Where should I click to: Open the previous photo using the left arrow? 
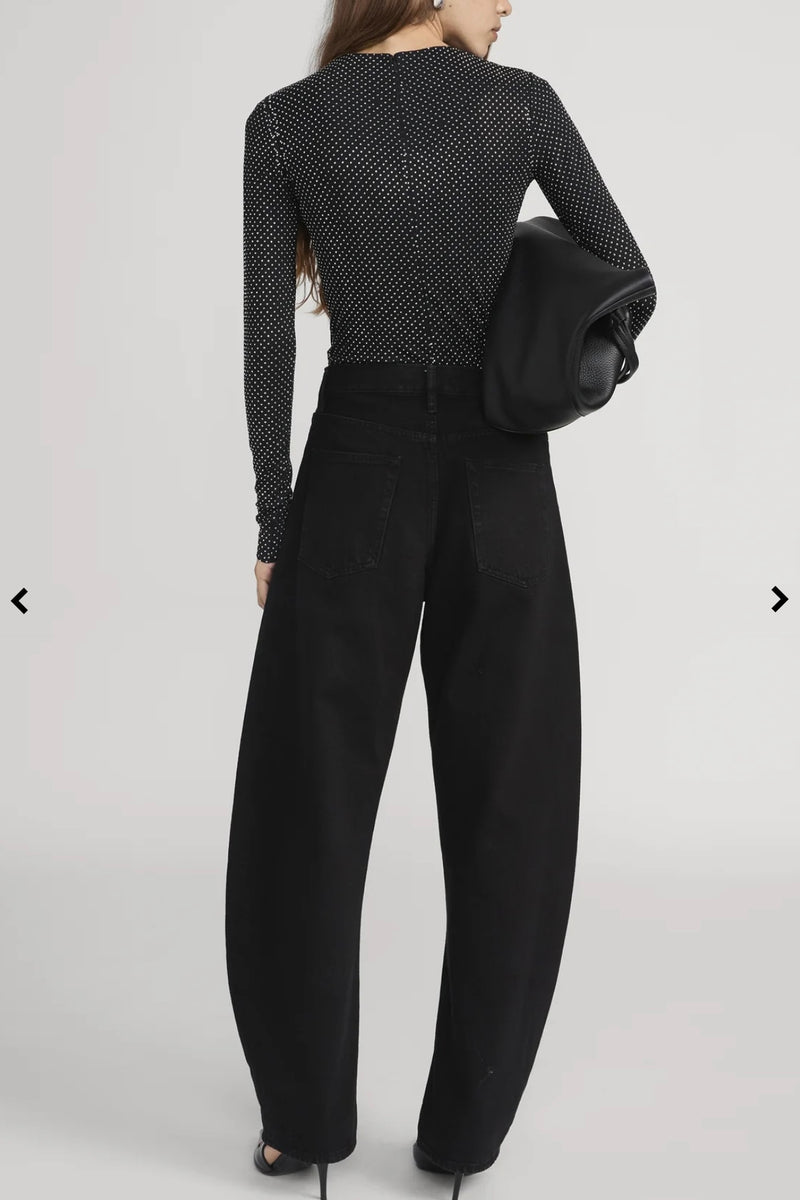tap(21, 598)
